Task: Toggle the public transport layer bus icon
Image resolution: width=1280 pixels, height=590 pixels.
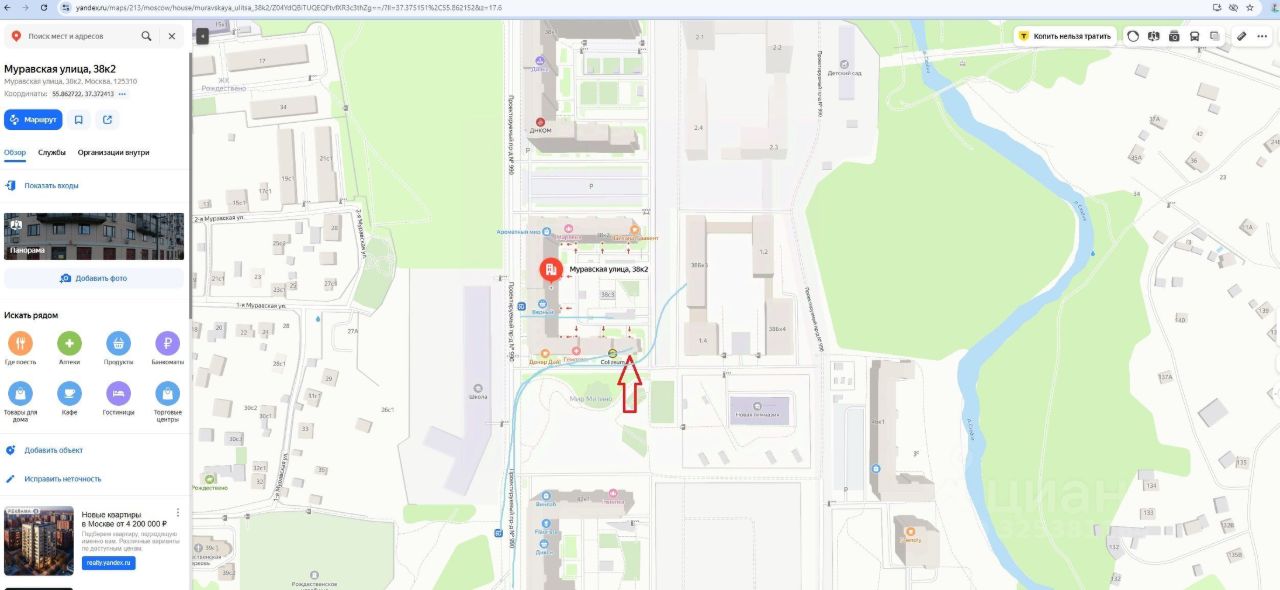Action: [1194, 36]
